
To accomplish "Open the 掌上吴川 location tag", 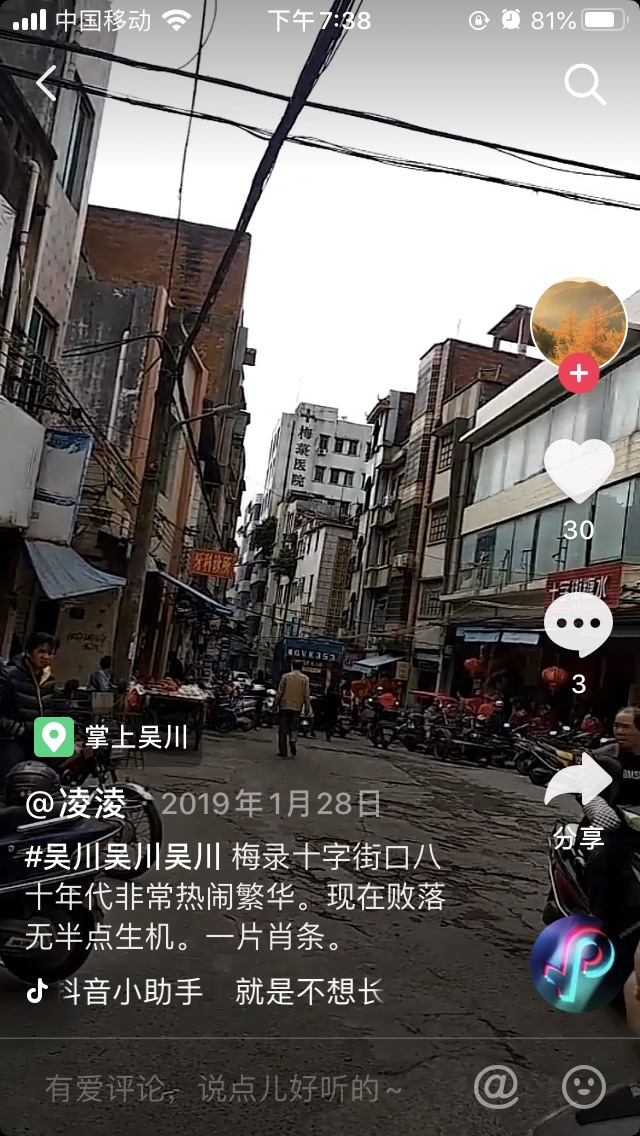I will (x=113, y=738).
